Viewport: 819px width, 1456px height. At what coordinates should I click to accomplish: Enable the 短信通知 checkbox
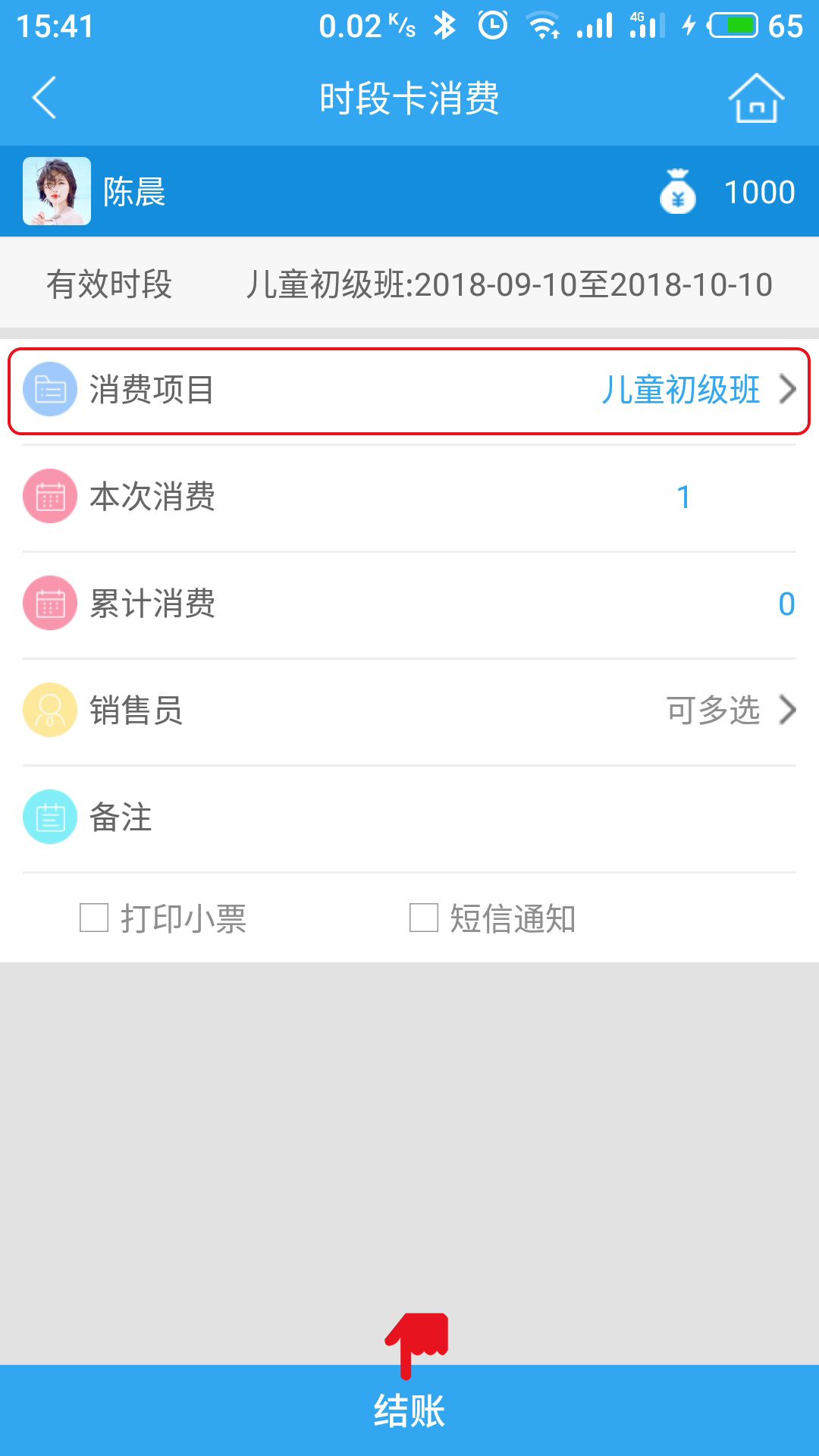point(424,918)
